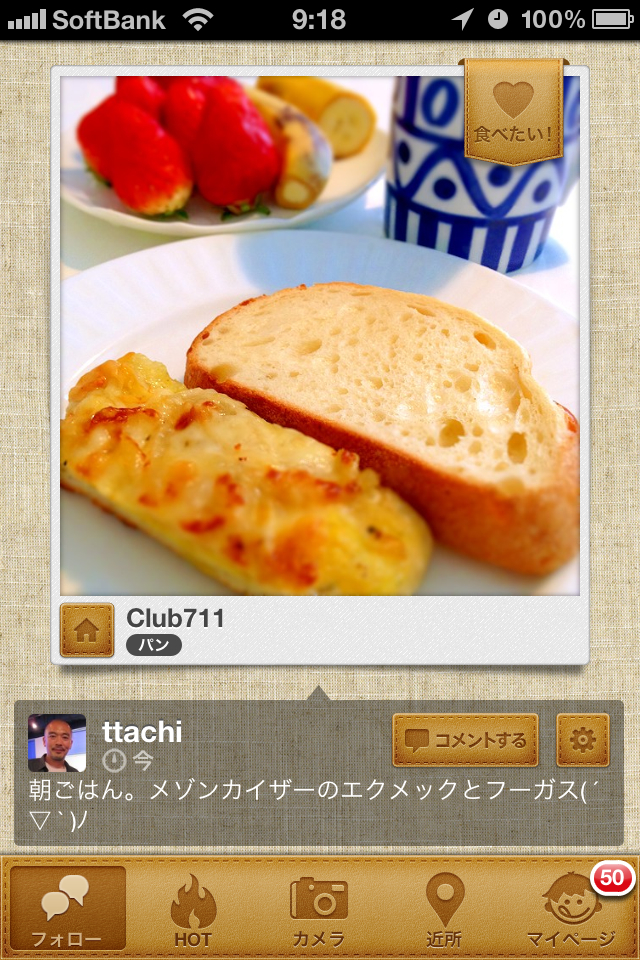Screen dimensions: 640x960
Task: Open the カメラ tab
Action: pyautogui.click(x=319, y=908)
